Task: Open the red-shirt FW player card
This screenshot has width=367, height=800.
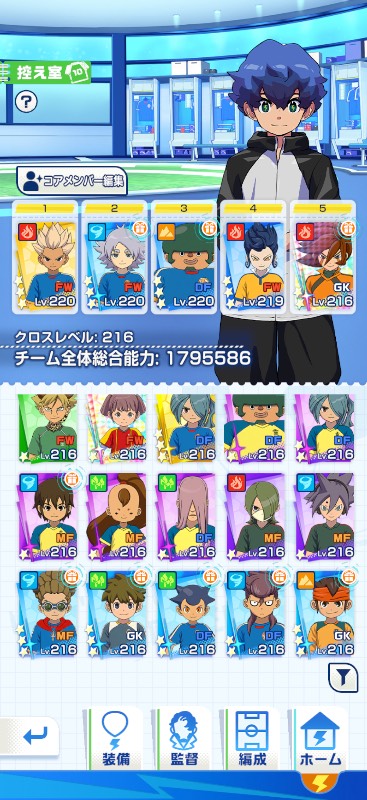Action: tap(117, 428)
